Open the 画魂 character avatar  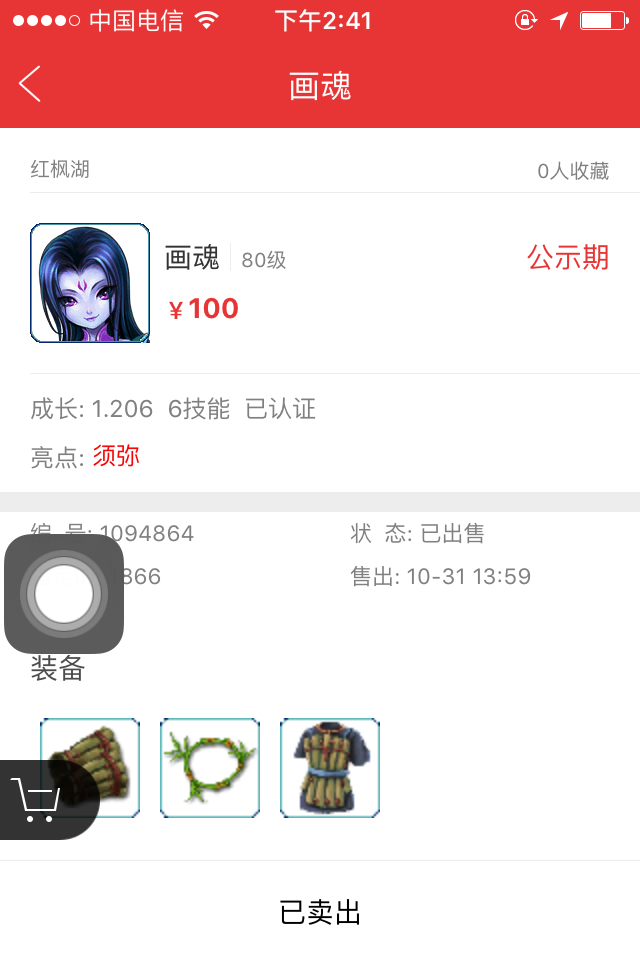pos(90,283)
